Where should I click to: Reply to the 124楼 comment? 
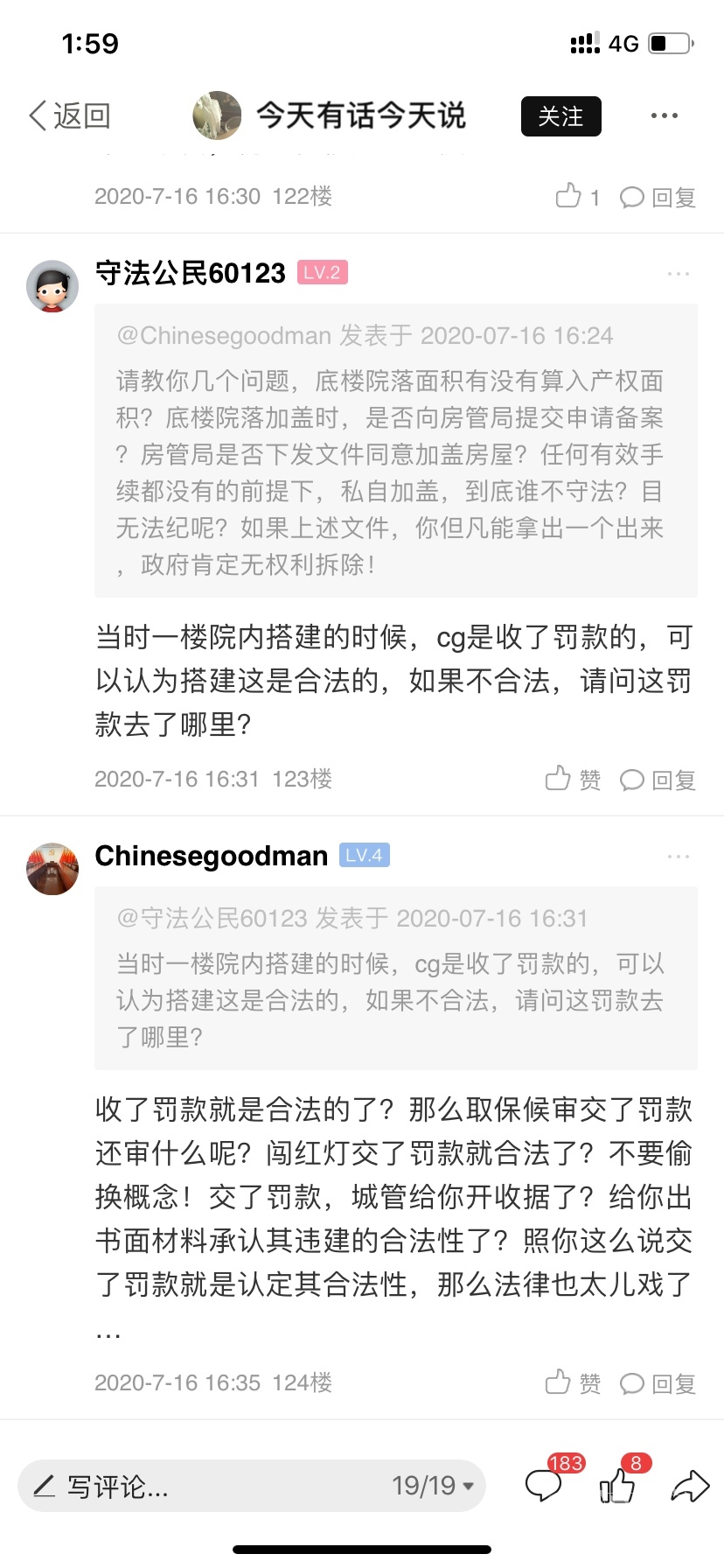(658, 1383)
